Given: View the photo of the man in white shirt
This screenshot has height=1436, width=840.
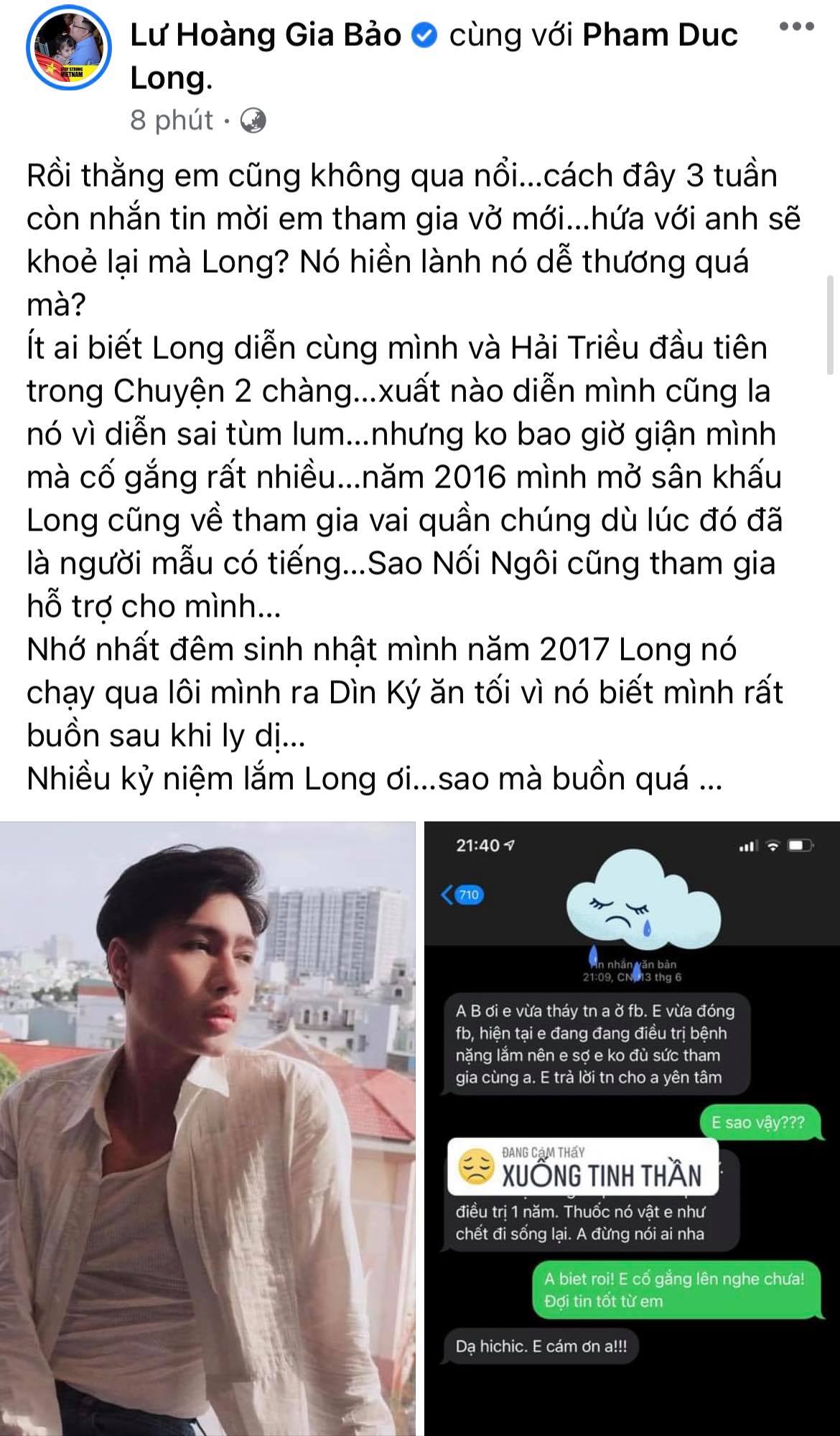Looking at the screenshot, I should [207, 1129].
